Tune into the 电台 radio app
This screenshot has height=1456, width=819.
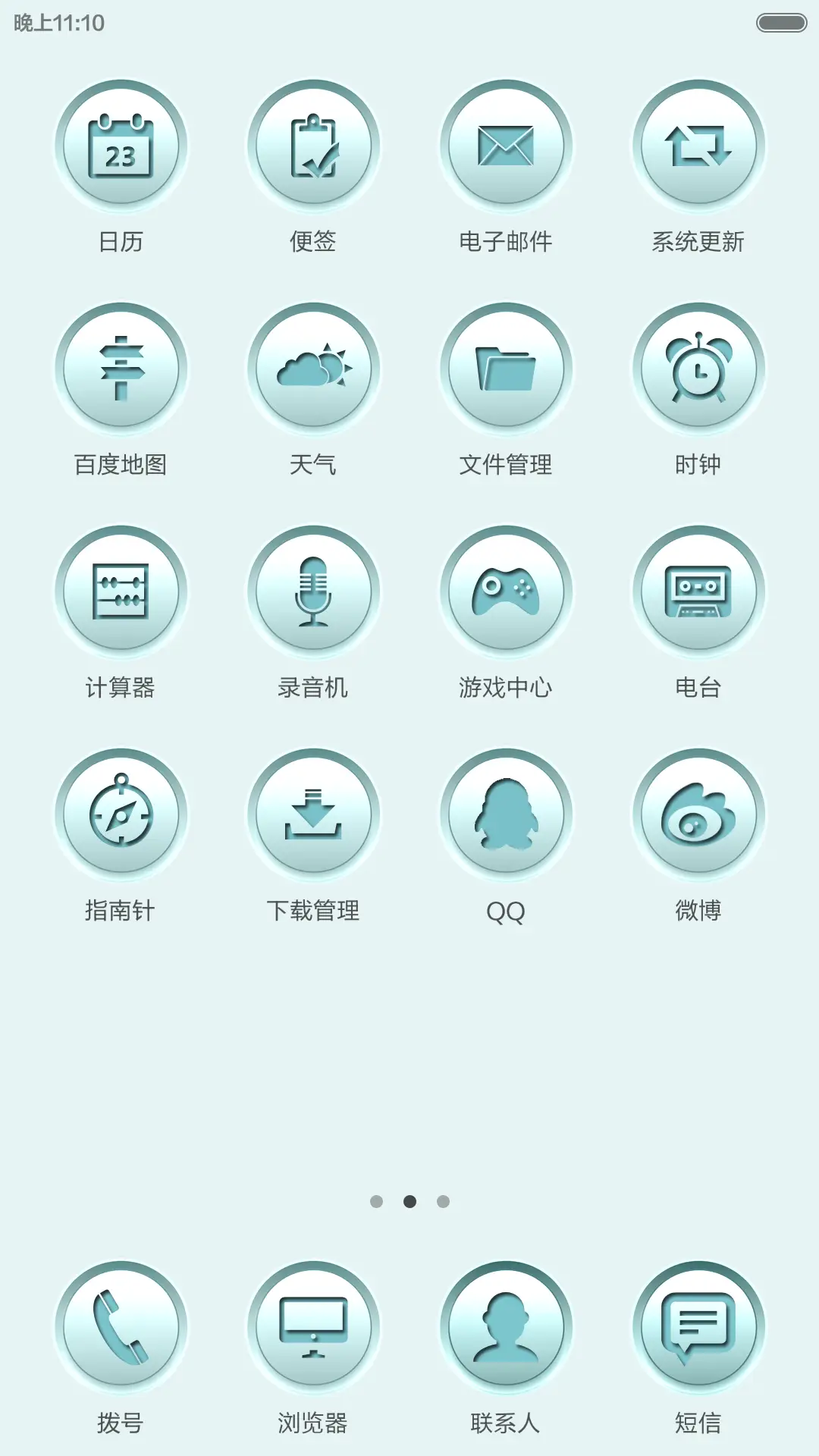click(x=698, y=591)
